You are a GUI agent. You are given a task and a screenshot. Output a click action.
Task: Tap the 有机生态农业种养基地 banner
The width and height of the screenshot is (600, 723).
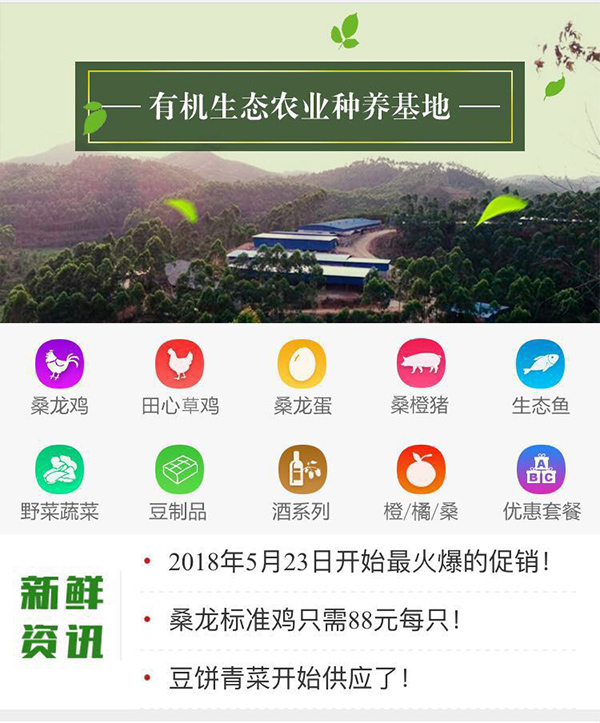tap(300, 105)
